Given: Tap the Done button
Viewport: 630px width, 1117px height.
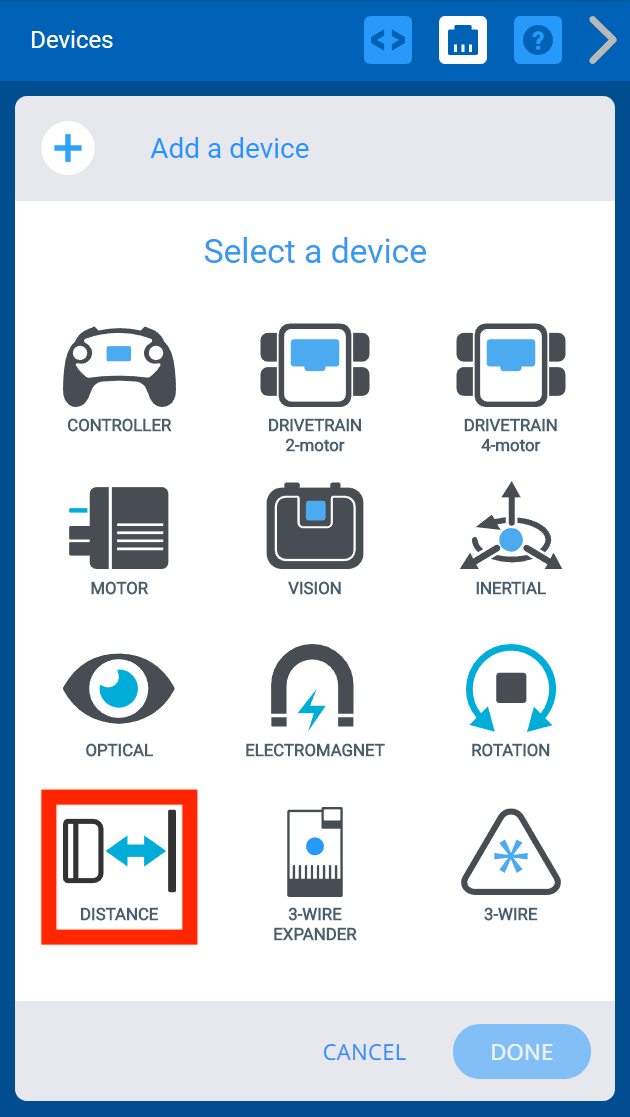Looking at the screenshot, I should click(522, 1052).
